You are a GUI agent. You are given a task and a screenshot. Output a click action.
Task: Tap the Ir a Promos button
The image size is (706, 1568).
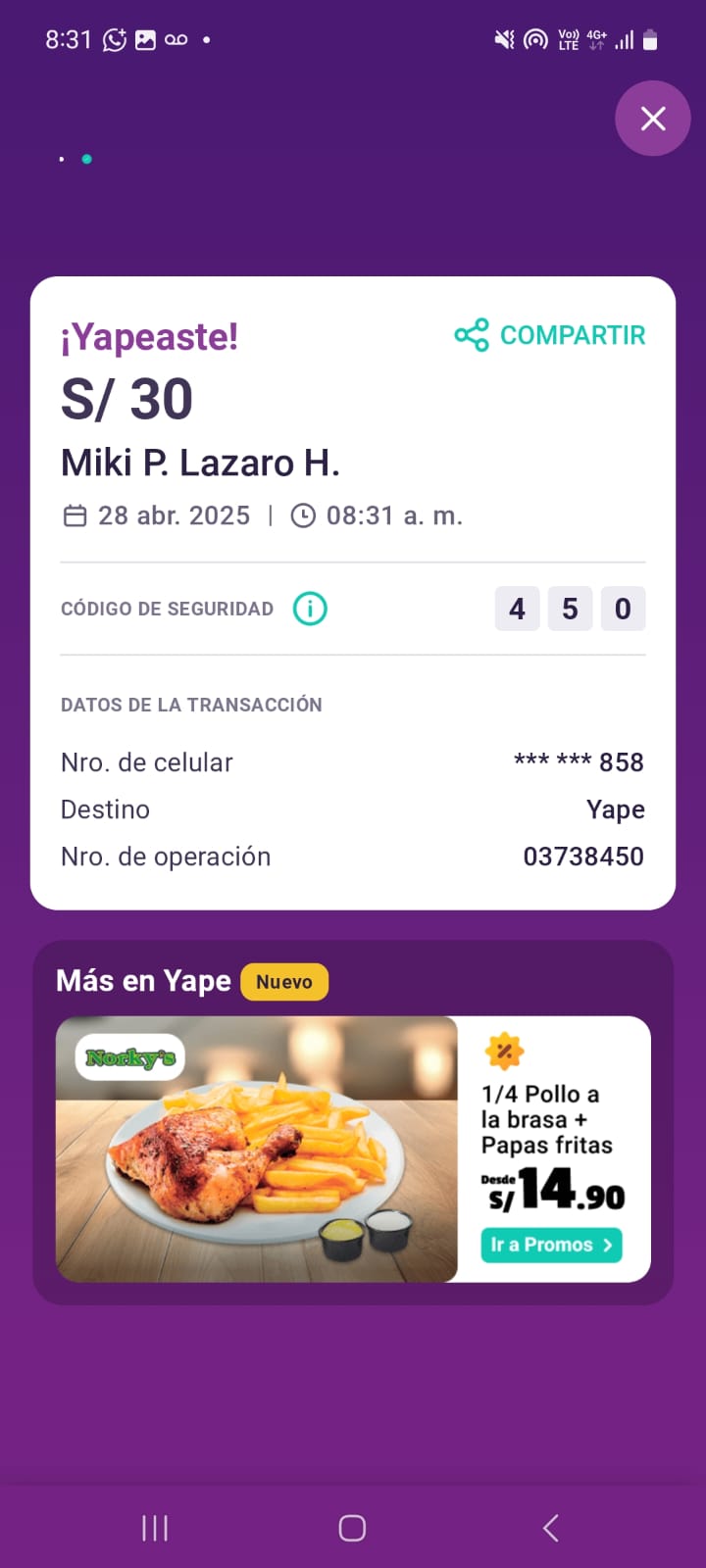point(551,1245)
